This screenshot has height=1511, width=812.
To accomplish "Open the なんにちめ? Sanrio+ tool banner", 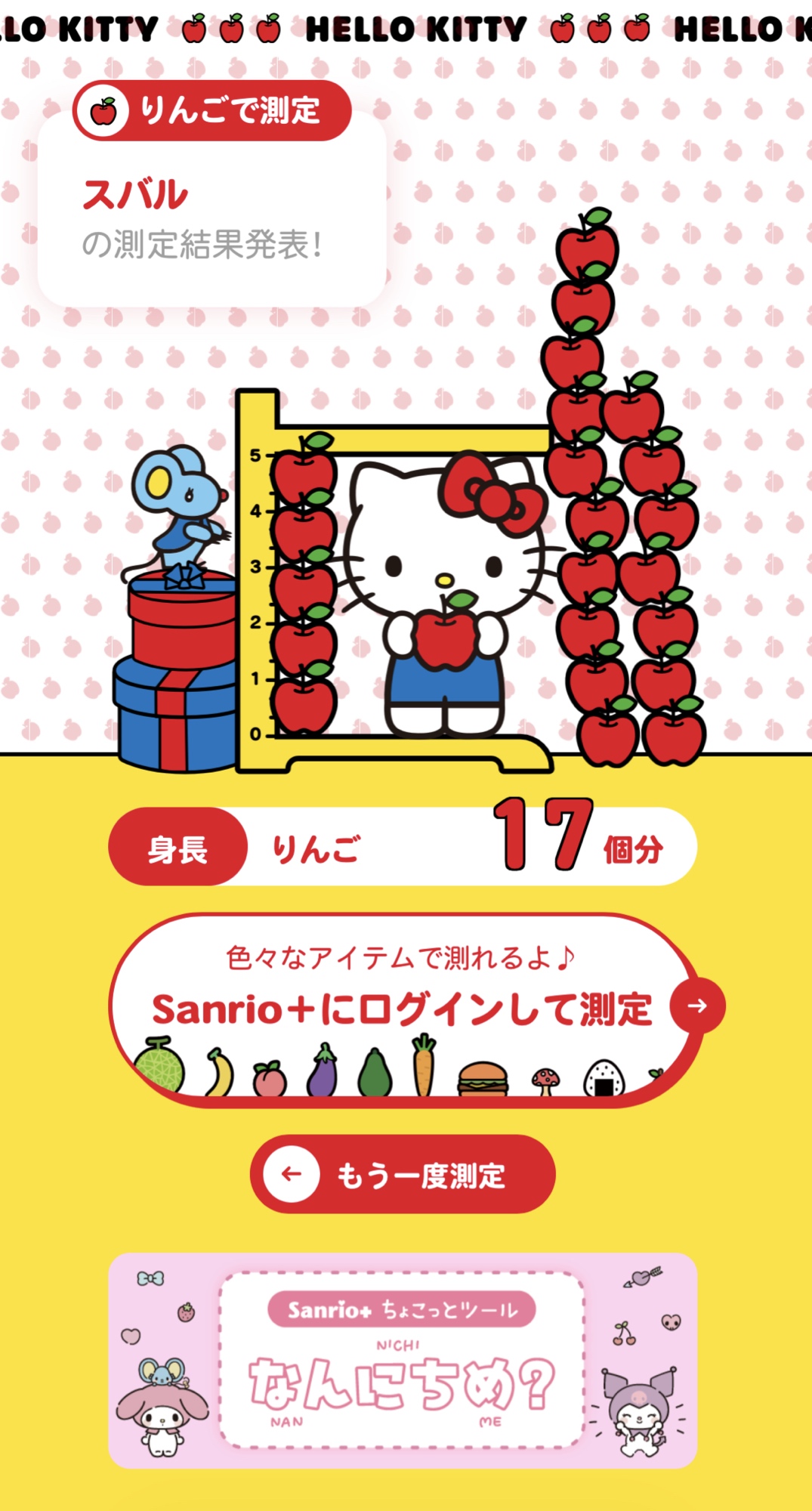I will point(403,1360).
